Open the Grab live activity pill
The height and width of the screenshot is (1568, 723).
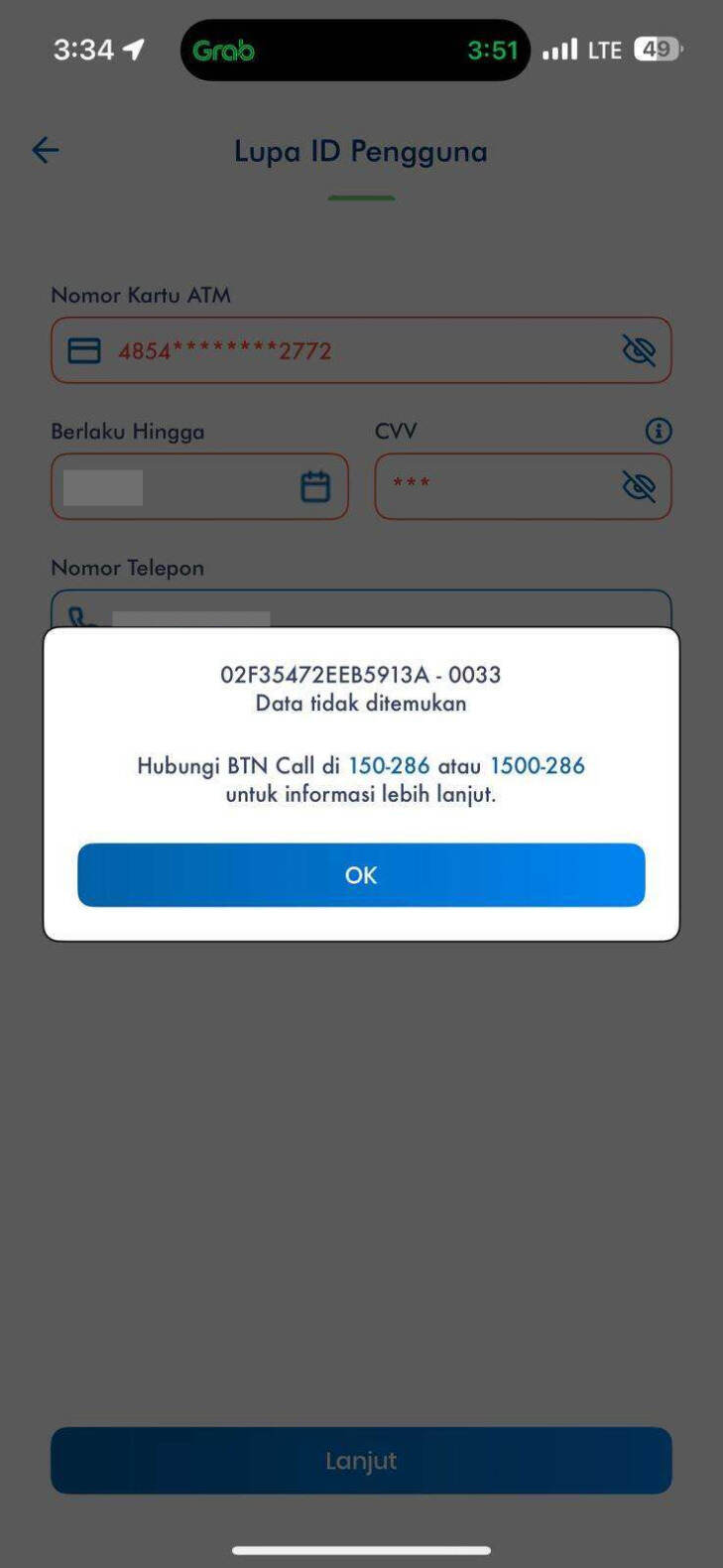(355, 50)
